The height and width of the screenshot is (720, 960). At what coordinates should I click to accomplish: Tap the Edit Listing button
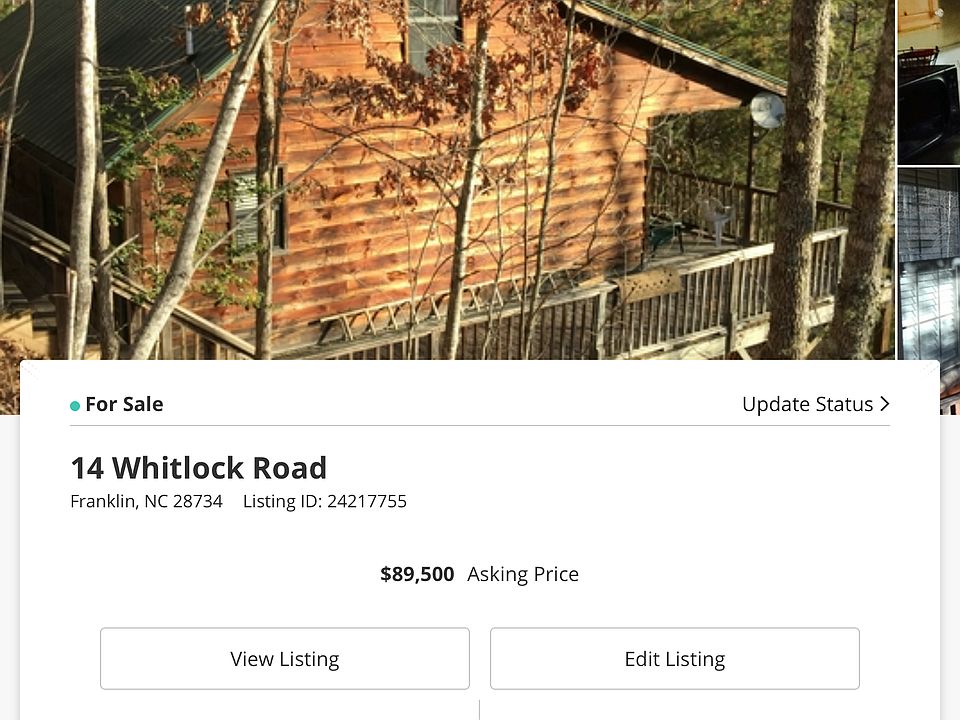pyautogui.click(x=675, y=659)
